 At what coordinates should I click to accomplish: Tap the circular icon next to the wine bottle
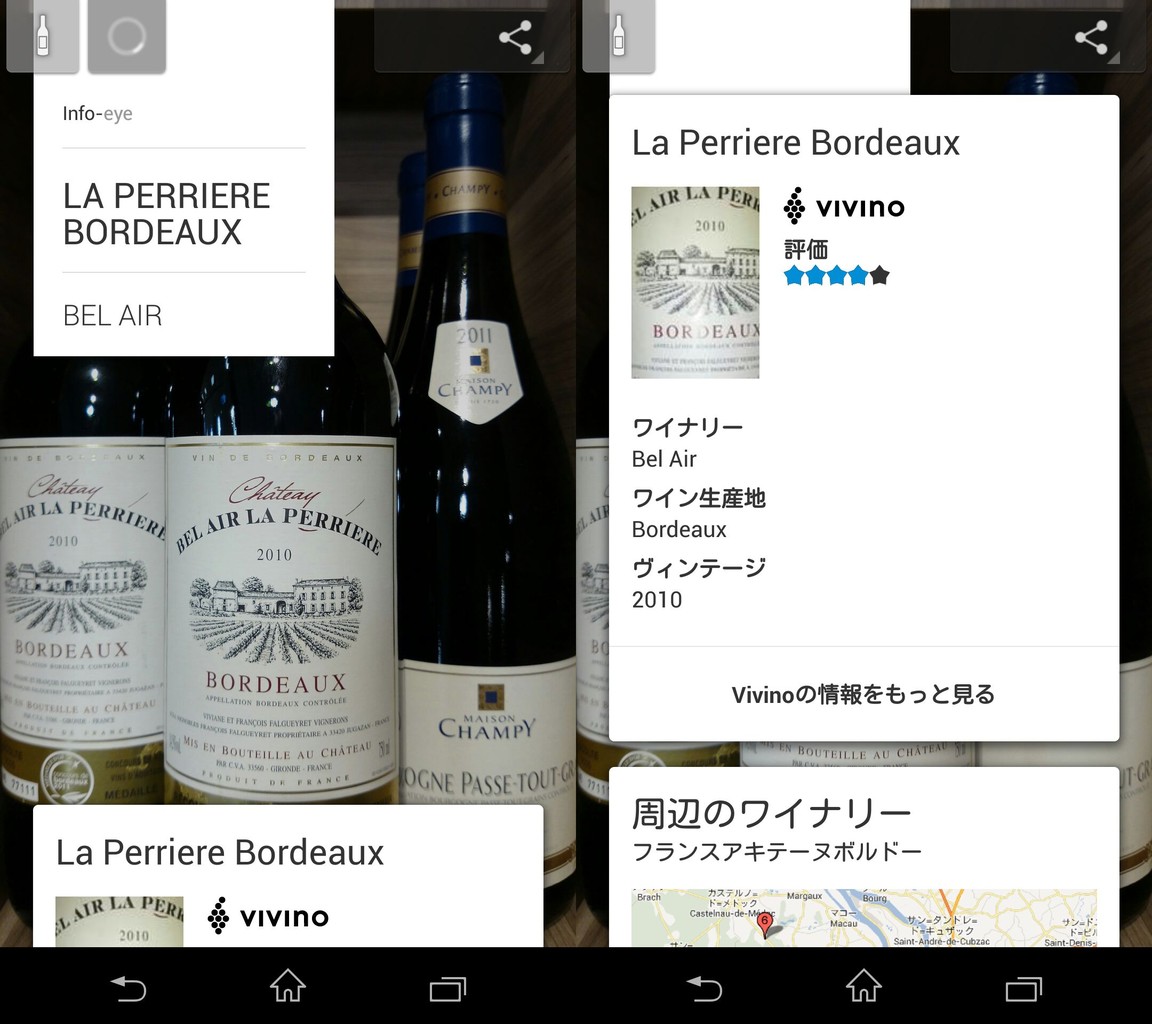[x=126, y=36]
